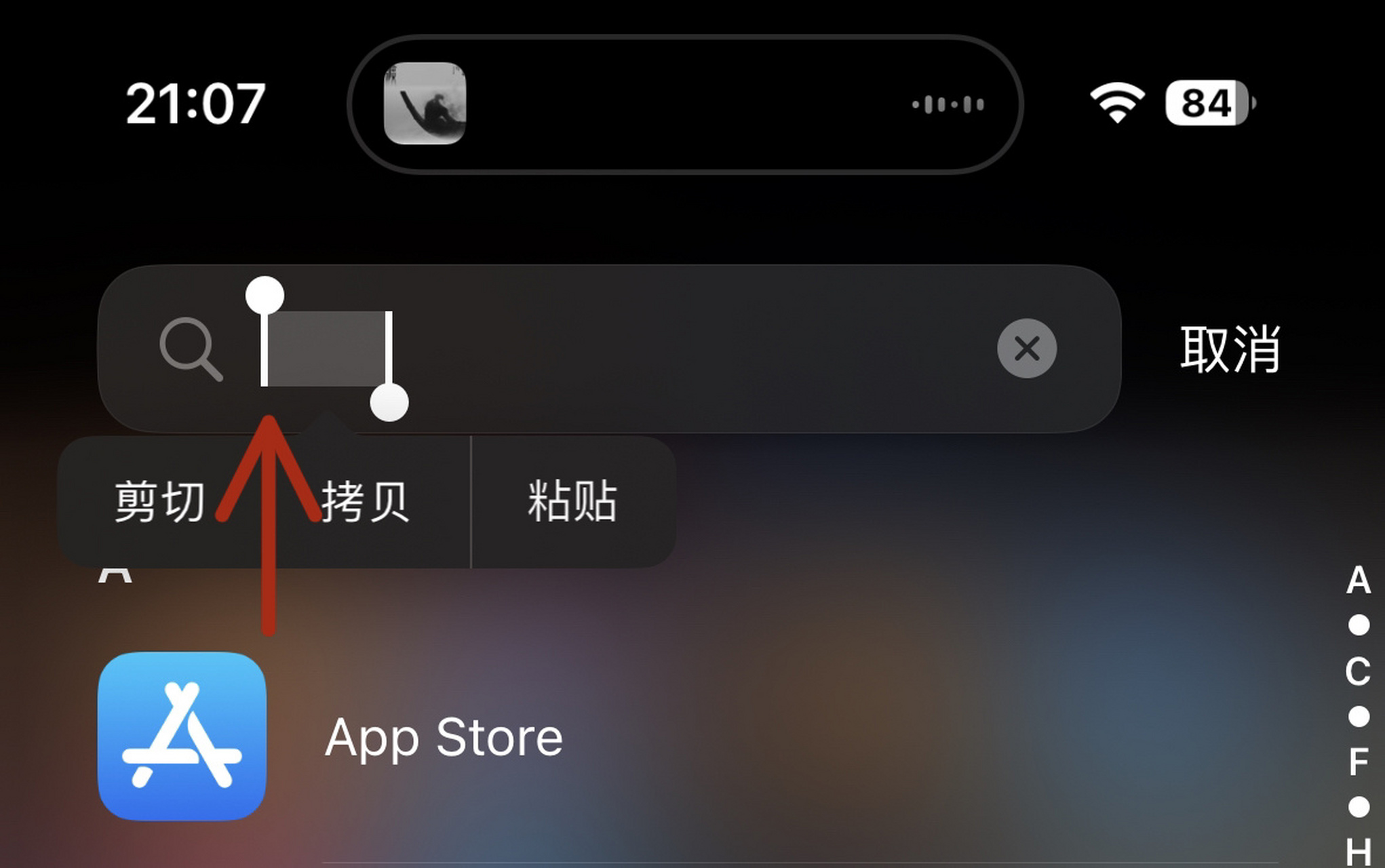
Task: Tap inside the App Library search field
Action: coord(678,349)
